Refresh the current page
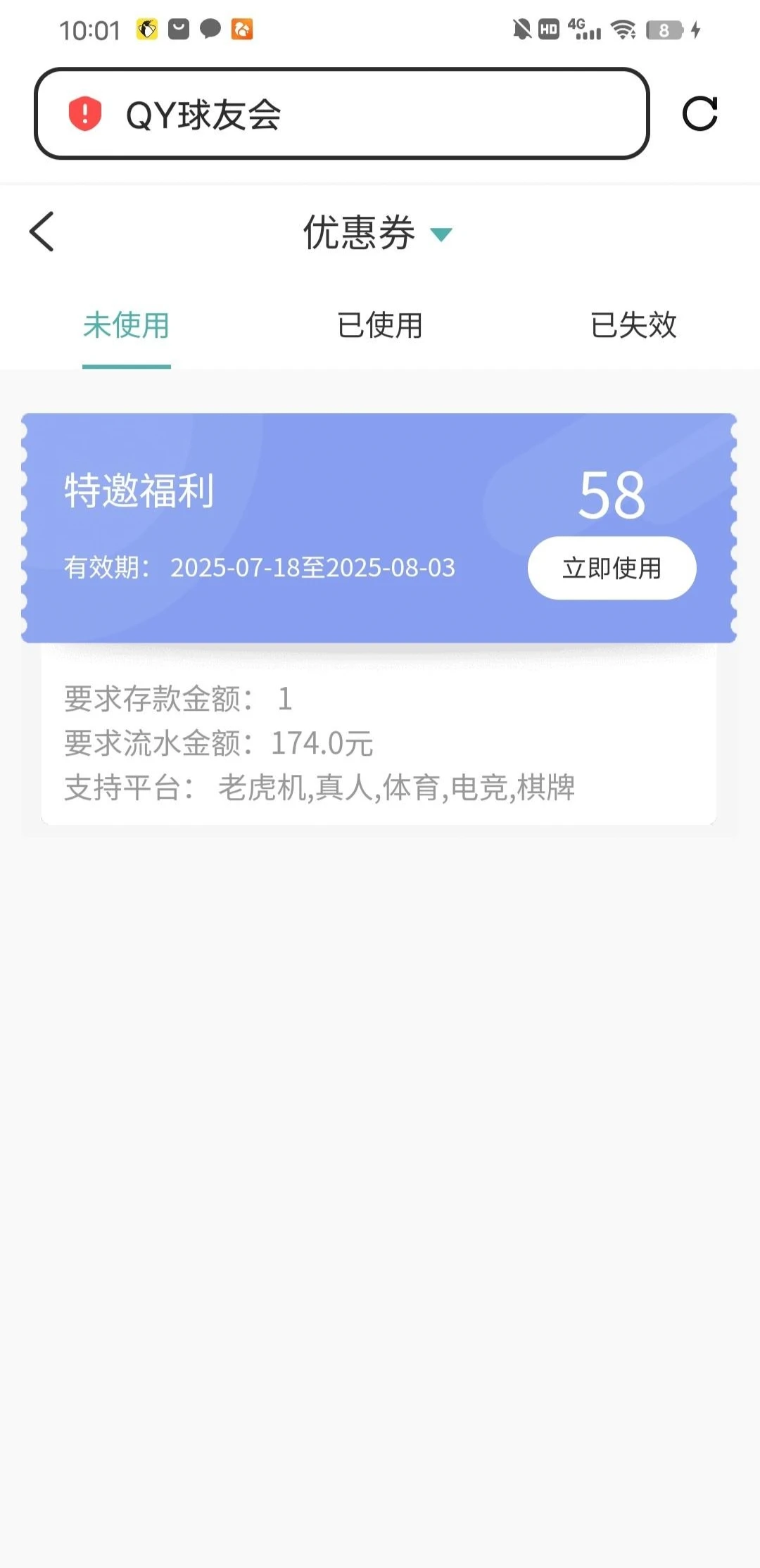The image size is (760, 1568). (x=701, y=115)
